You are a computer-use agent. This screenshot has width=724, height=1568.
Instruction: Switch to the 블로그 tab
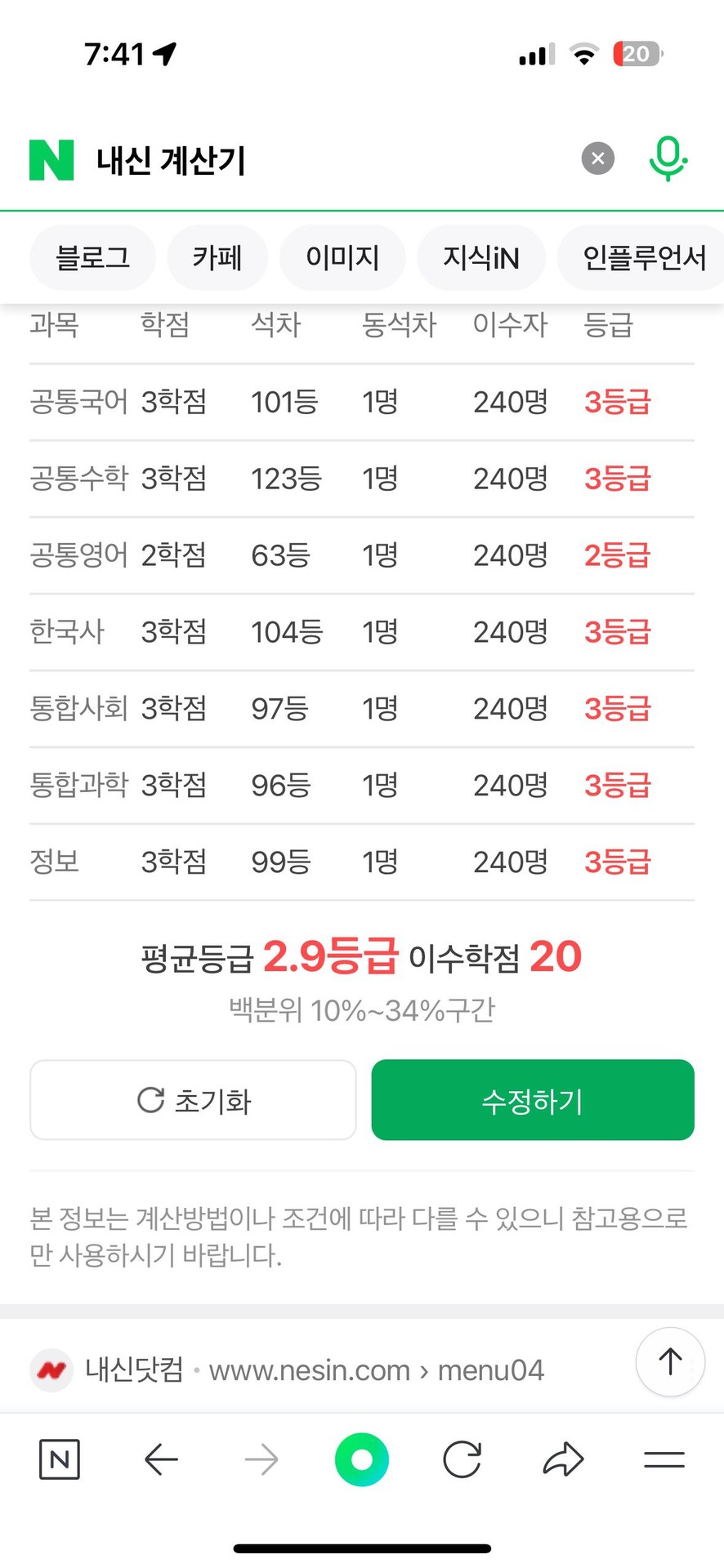tap(92, 258)
